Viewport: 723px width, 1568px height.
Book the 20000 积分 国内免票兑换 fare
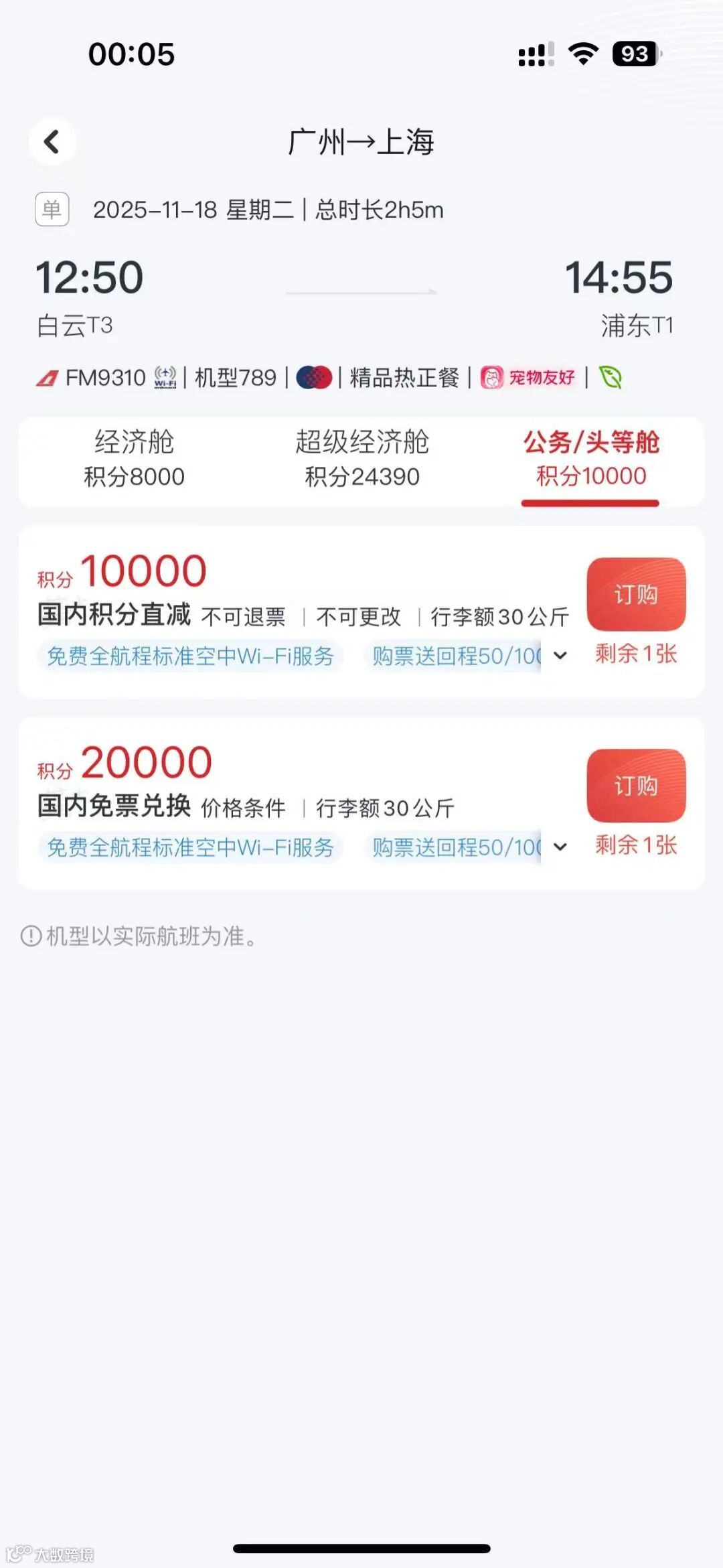[636, 786]
